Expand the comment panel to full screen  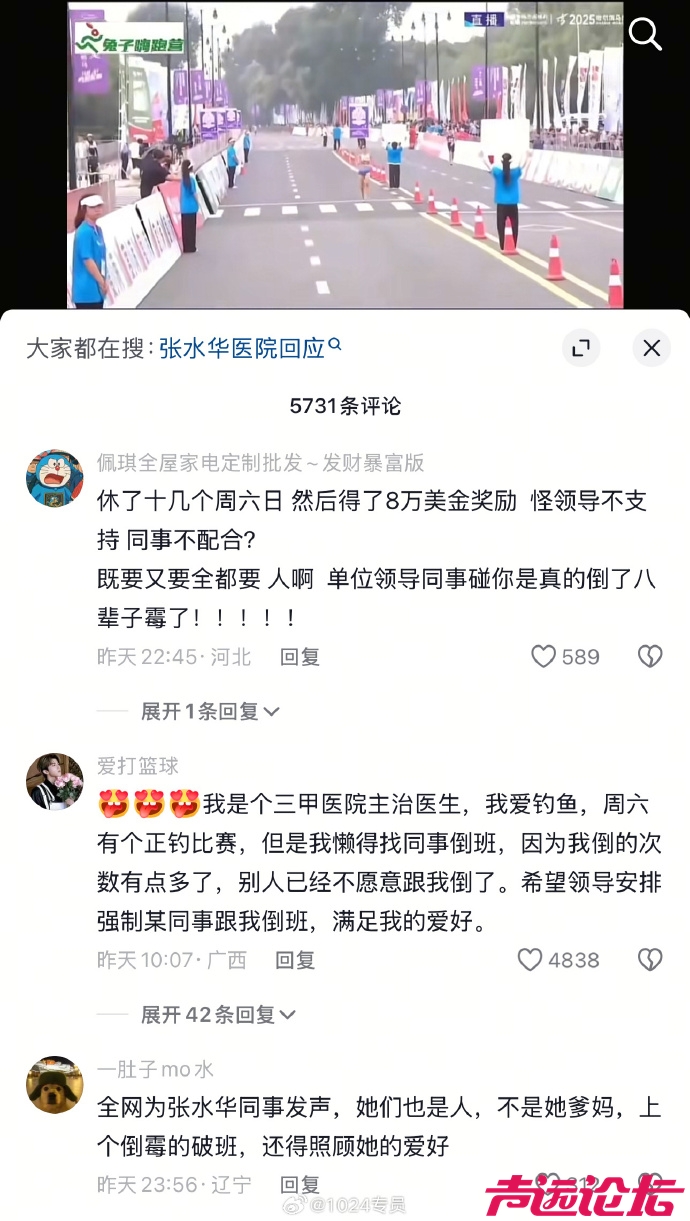click(x=579, y=348)
